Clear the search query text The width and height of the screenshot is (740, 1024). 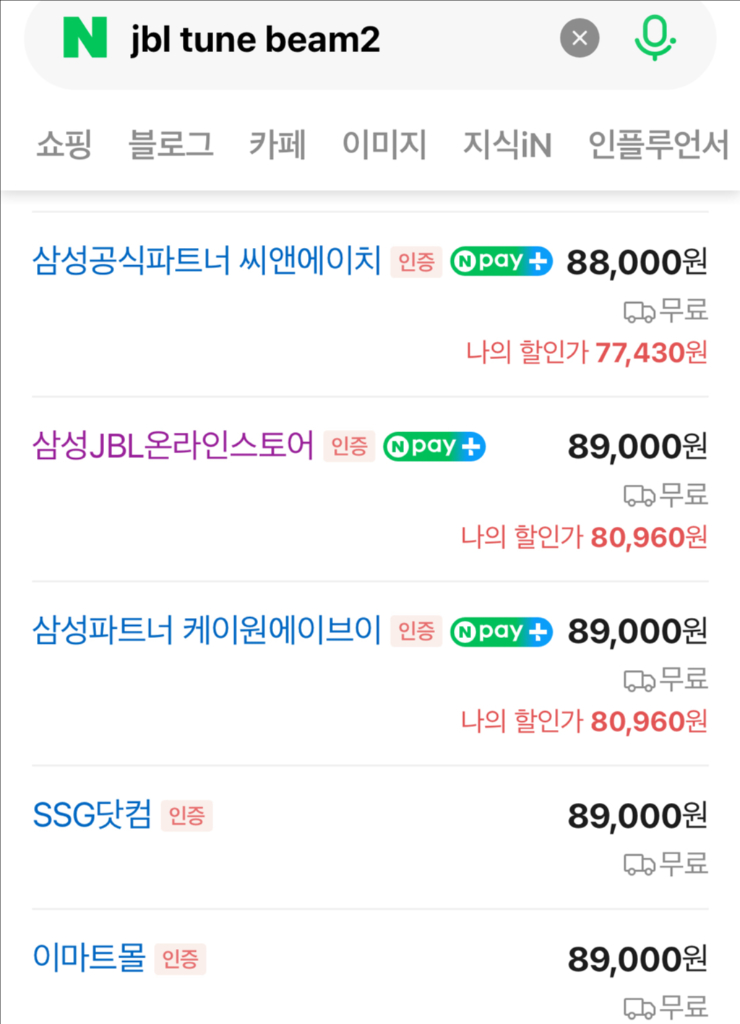point(580,40)
